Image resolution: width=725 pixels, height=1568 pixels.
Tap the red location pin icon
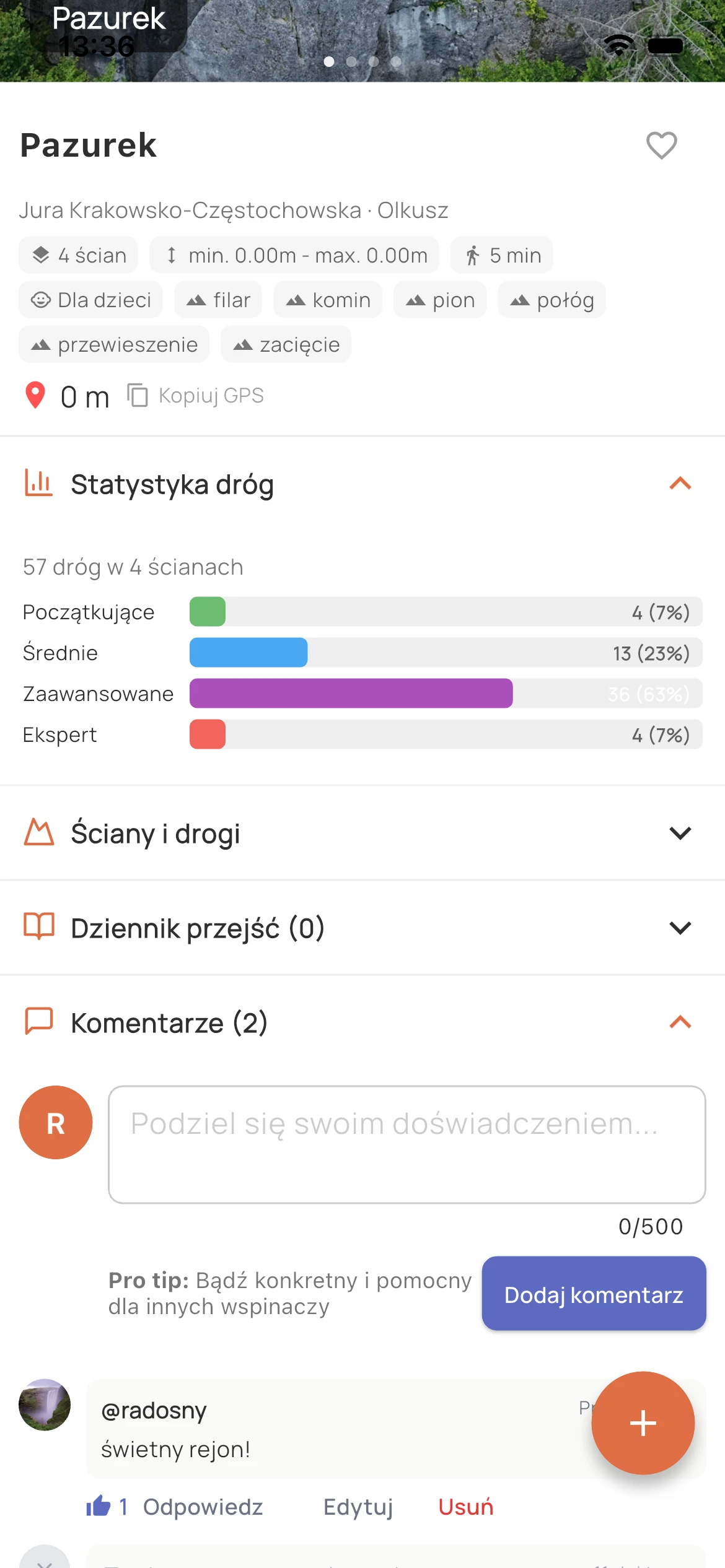click(34, 396)
